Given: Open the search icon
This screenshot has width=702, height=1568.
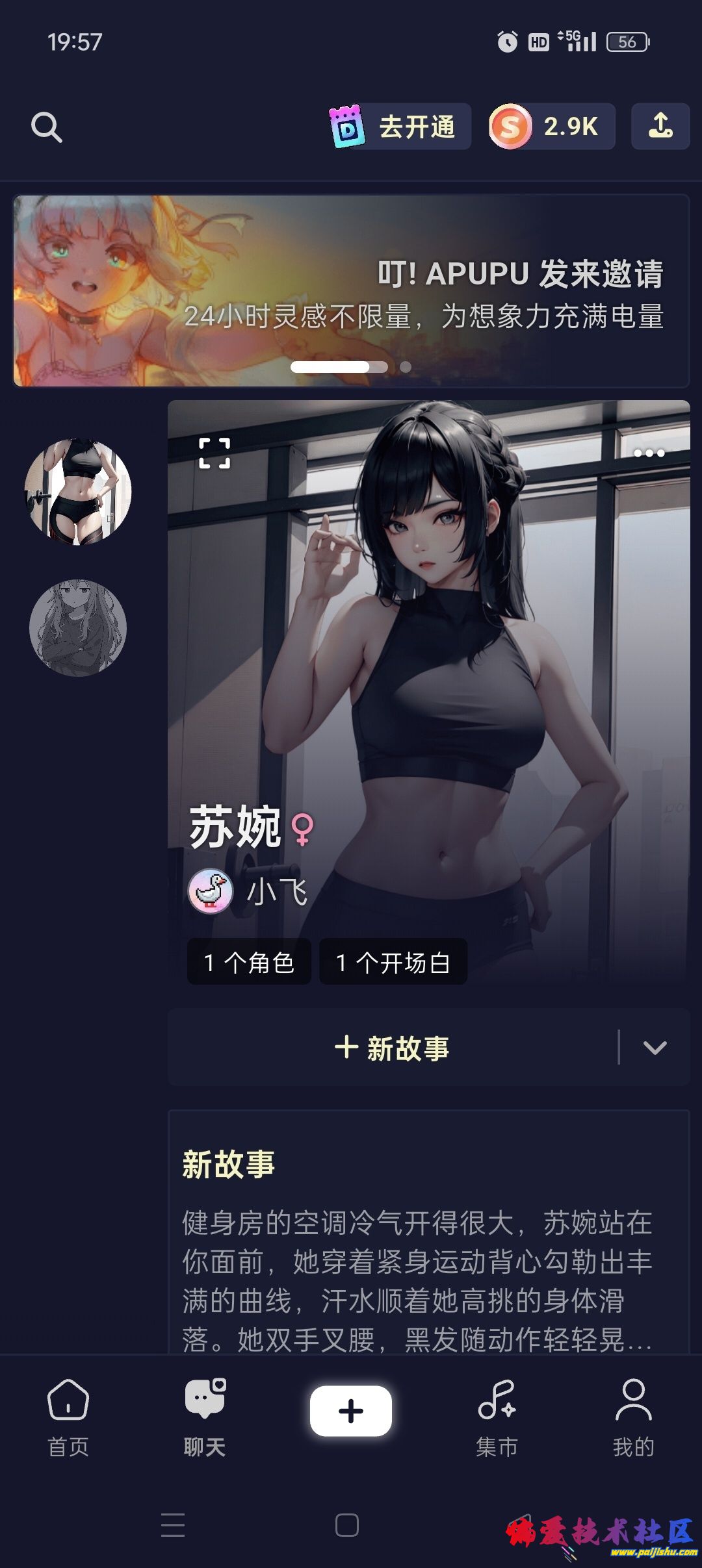Looking at the screenshot, I should (x=46, y=127).
